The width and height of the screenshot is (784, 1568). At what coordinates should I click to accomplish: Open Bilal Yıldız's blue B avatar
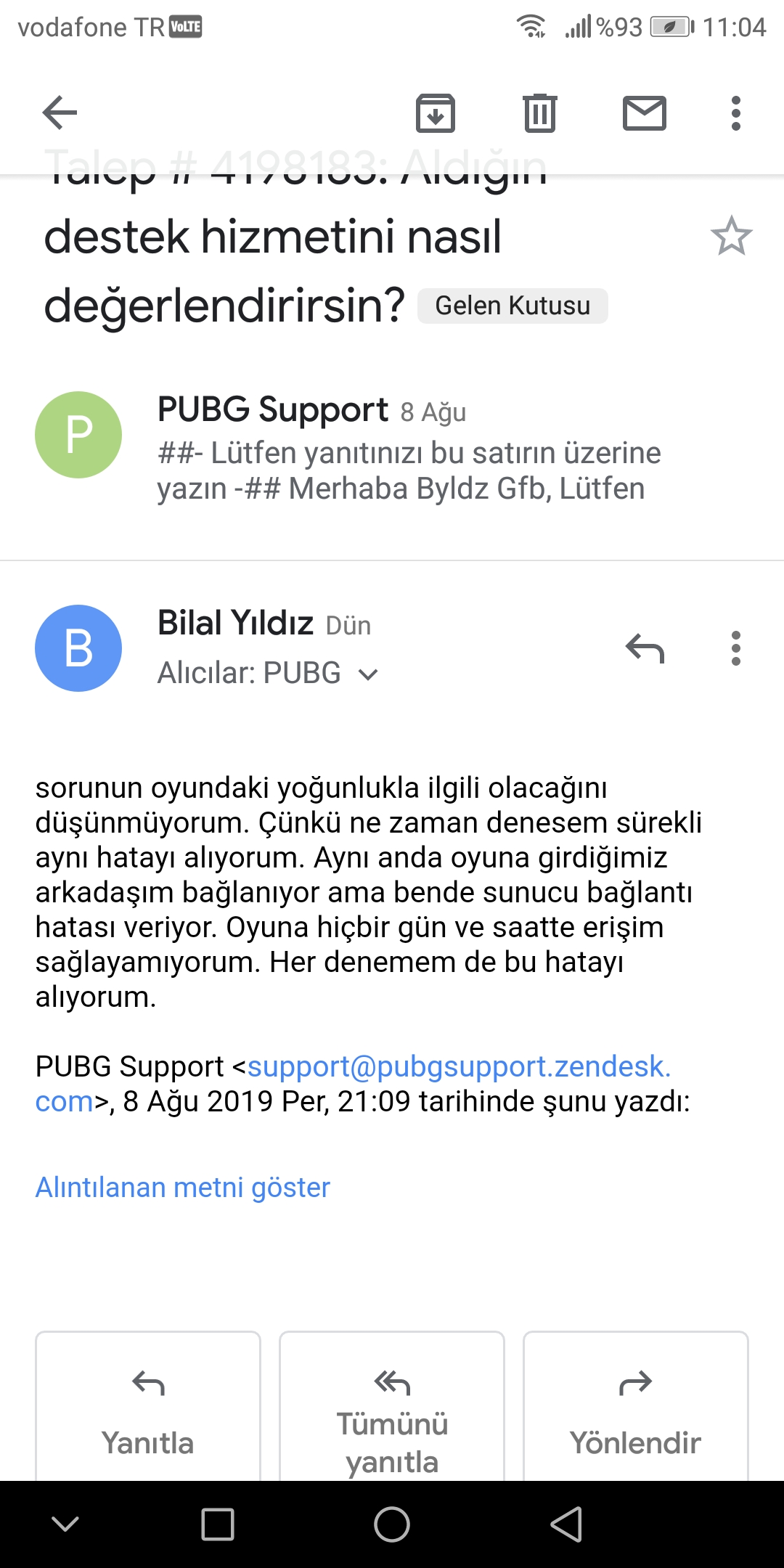(x=78, y=648)
